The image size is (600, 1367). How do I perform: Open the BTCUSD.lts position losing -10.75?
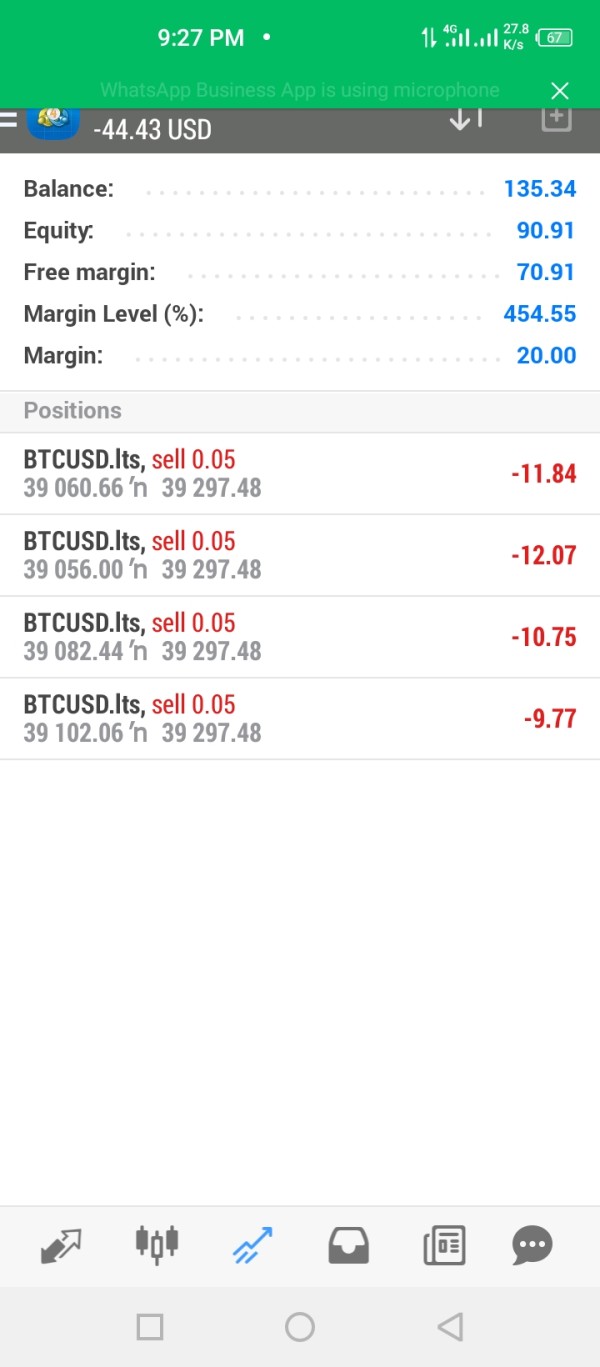pos(300,638)
